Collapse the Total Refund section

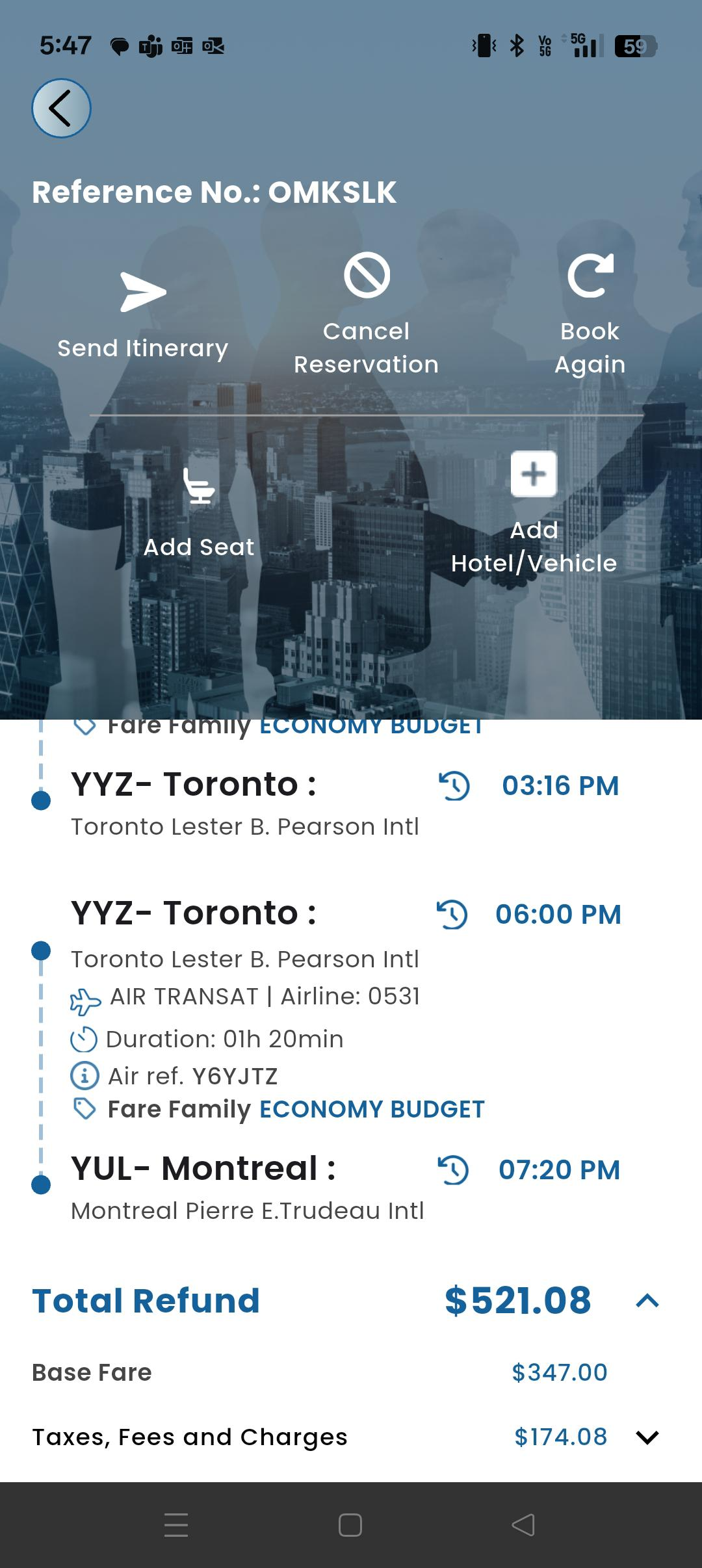click(x=647, y=1301)
